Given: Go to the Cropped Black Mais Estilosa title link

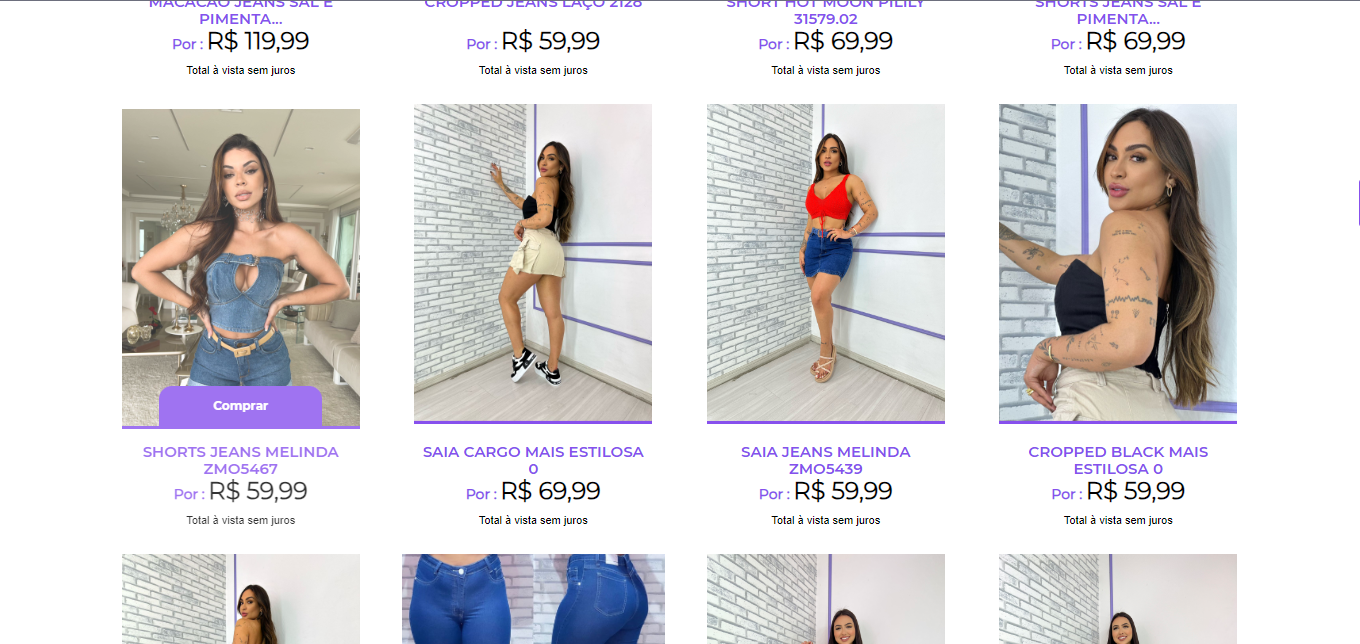Looking at the screenshot, I should pos(1117,460).
